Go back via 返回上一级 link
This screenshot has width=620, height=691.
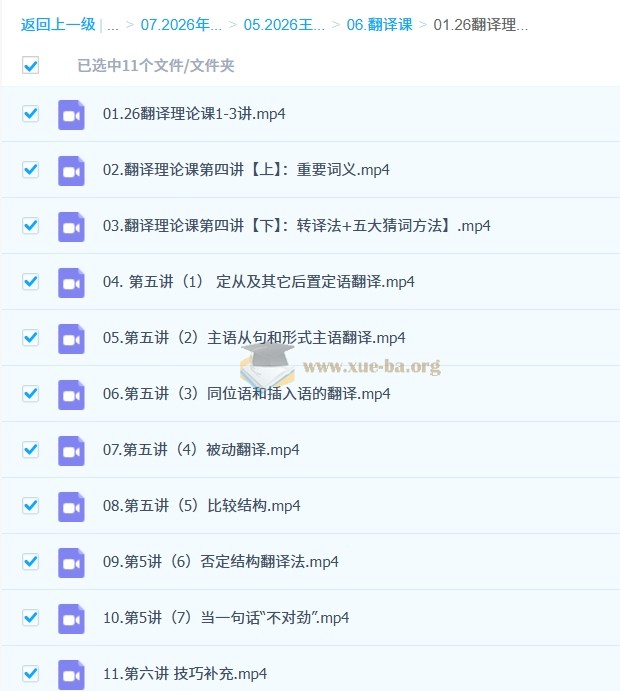pos(58,25)
